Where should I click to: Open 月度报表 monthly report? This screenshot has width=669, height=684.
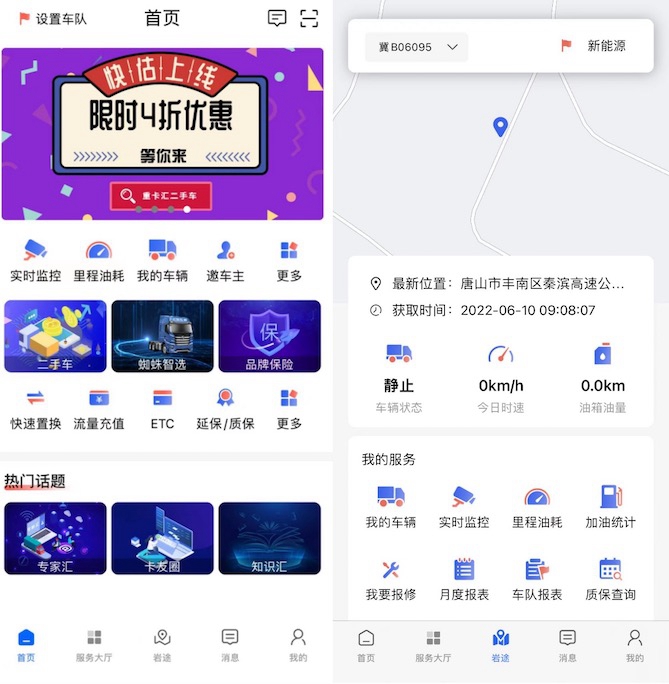(x=464, y=579)
